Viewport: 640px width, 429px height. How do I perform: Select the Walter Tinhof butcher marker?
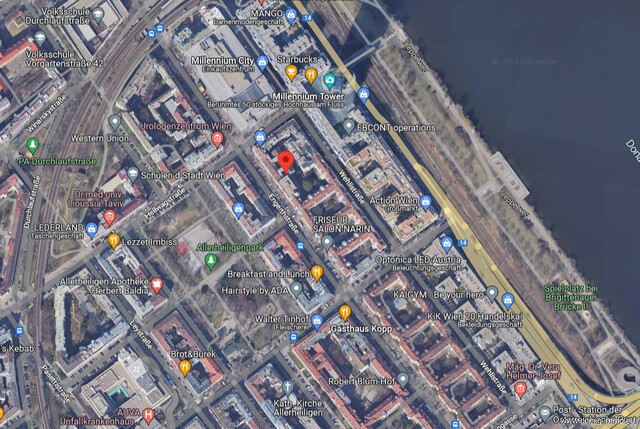[317, 321]
